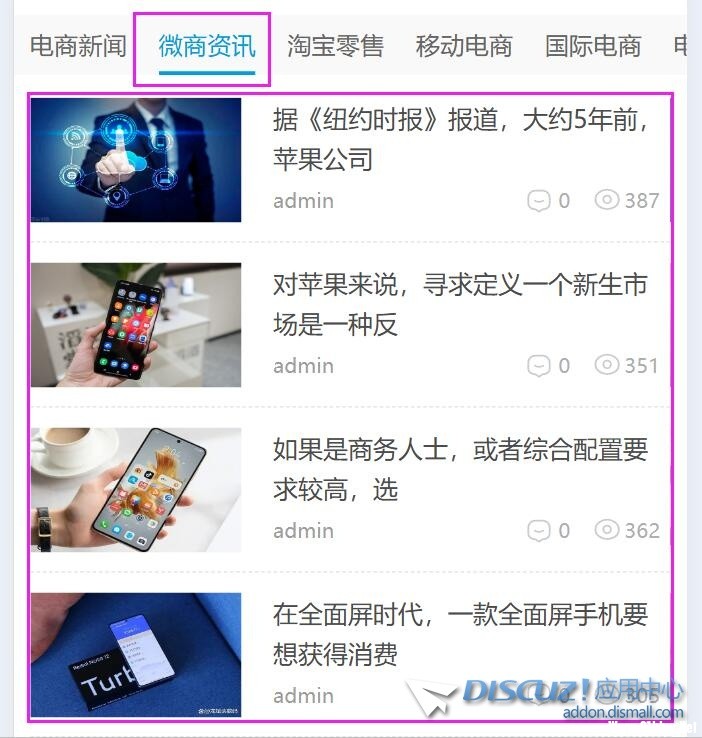The image size is (702, 738).
Task: Read the article 对苹果来说，寻求定义一个新生市场
Action: tap(460, 305)
